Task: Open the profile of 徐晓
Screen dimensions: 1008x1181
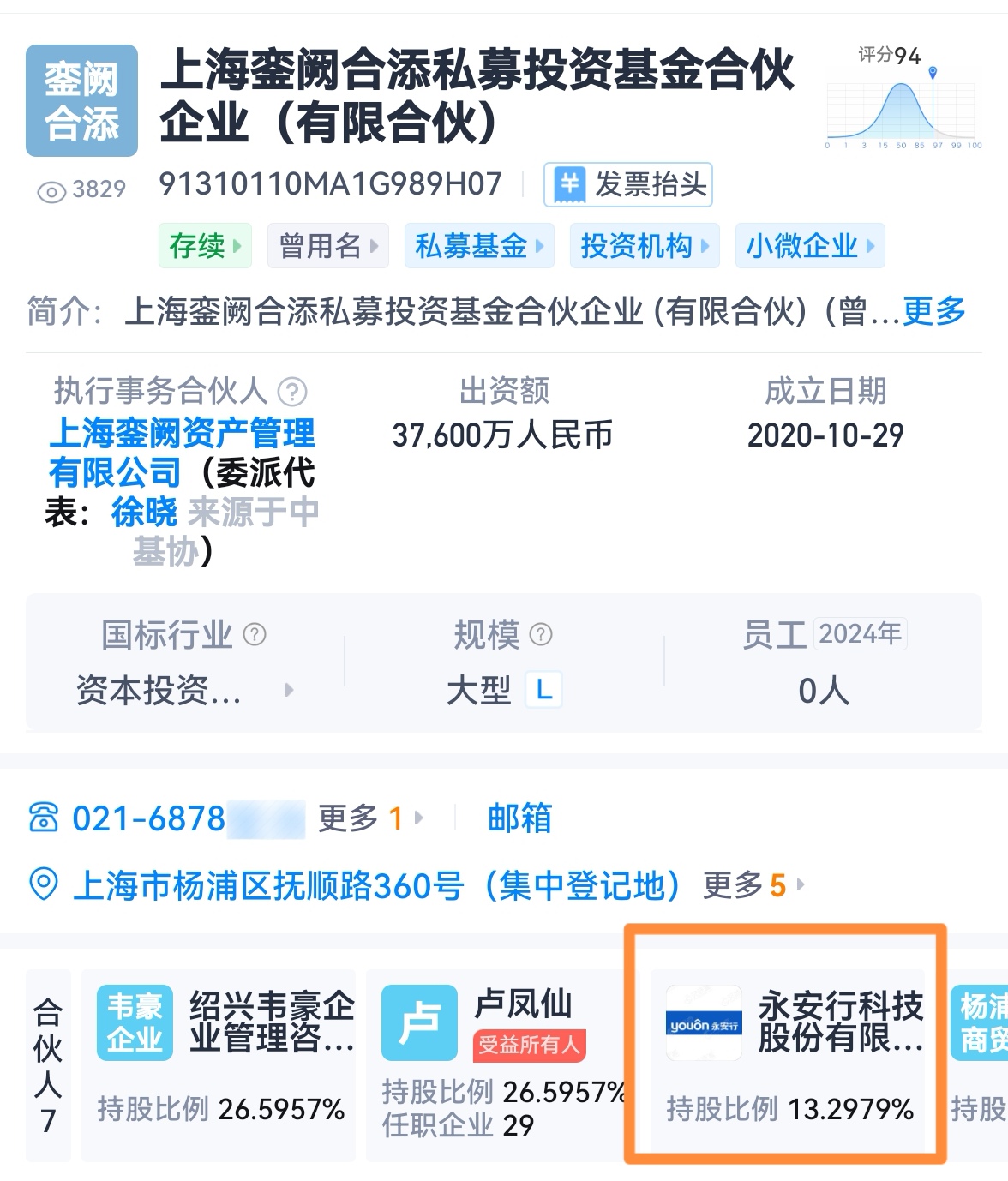Action: point(144,513)
